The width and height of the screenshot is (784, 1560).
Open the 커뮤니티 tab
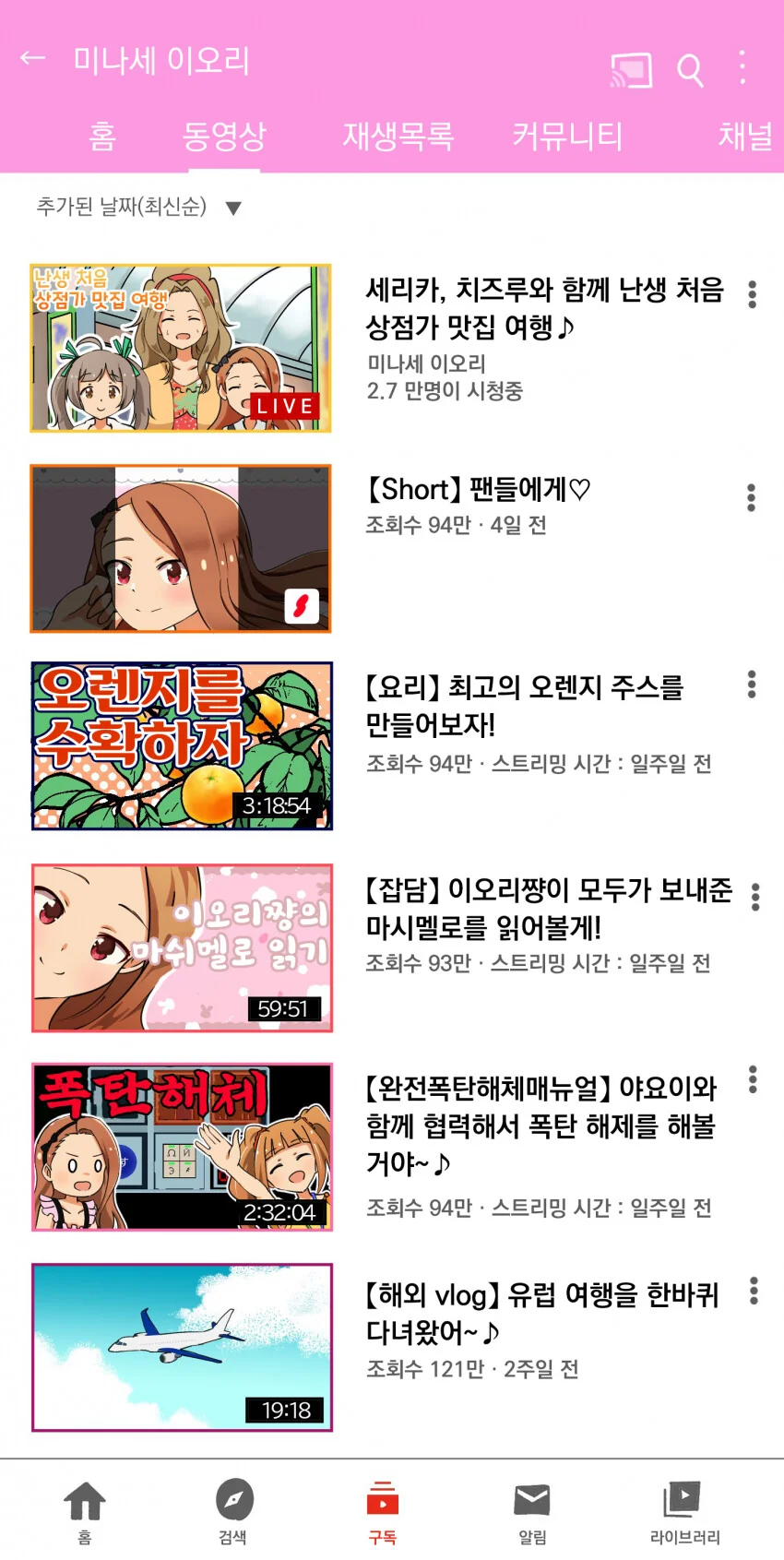[567, 137]
